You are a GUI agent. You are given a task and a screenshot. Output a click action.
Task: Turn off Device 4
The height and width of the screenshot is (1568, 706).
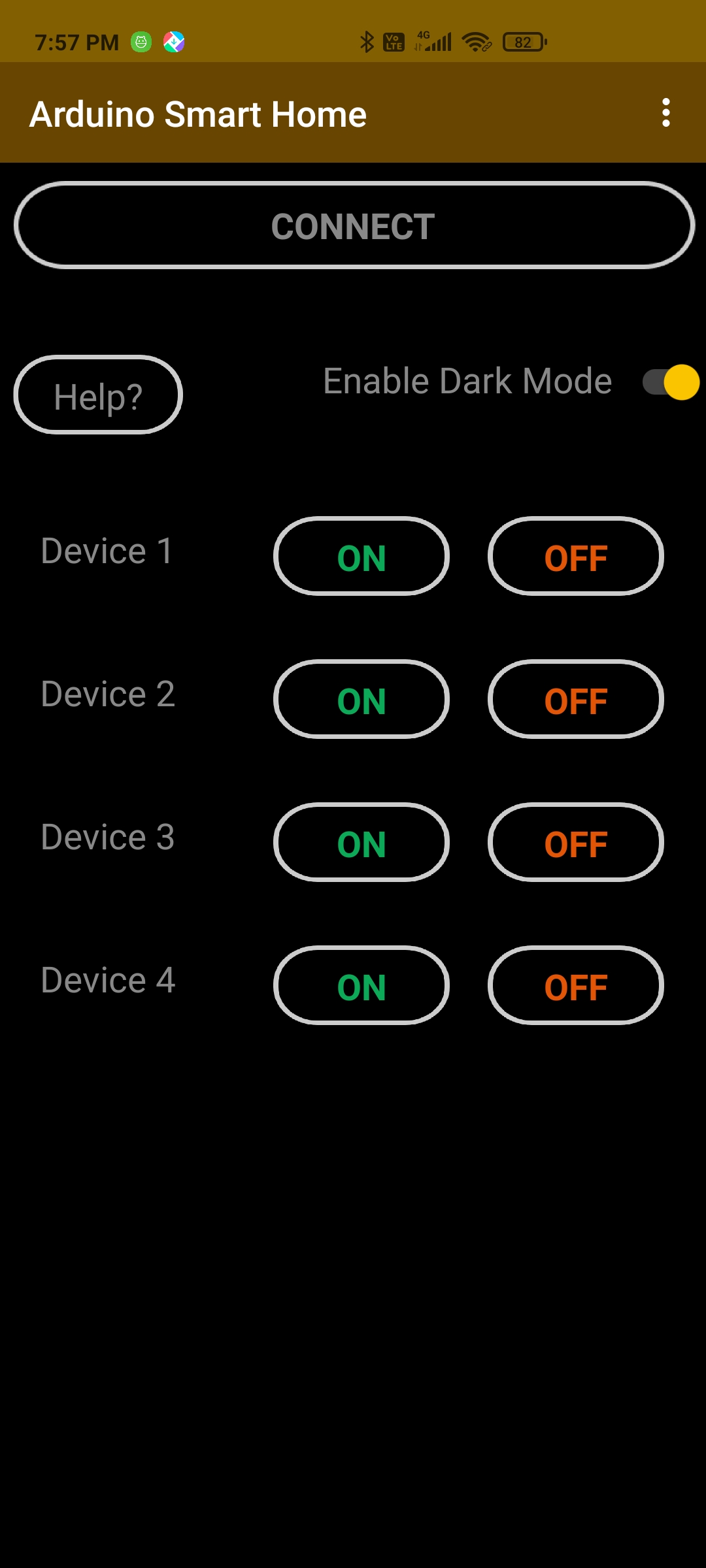[575, 987]
